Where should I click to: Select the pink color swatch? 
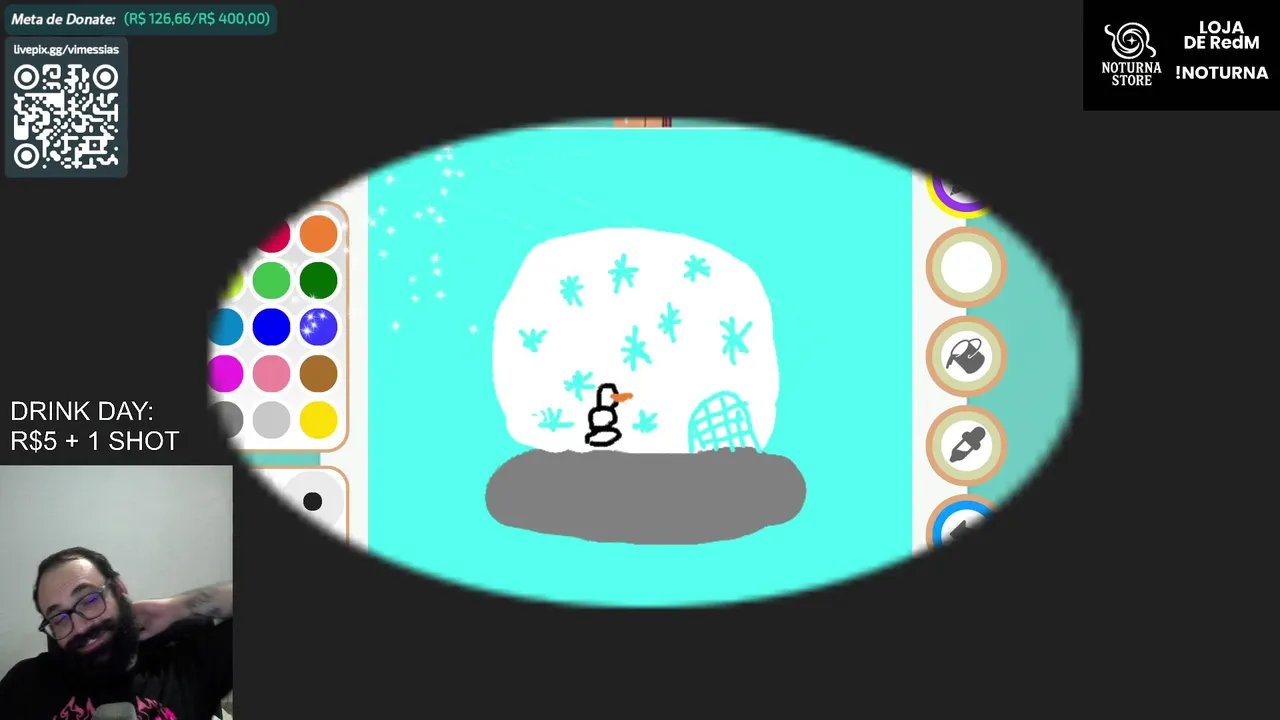(271, 373)
